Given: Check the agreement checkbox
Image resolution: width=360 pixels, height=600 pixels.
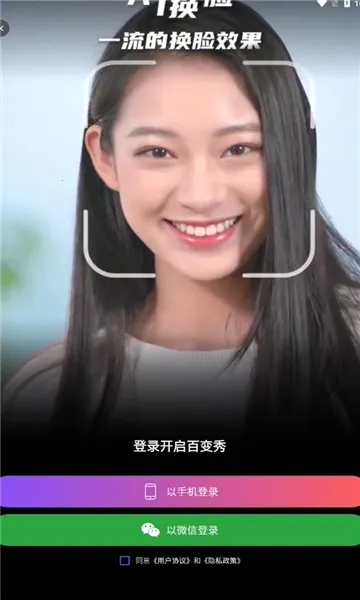Looking at the screenshot, I should [125, 561].
